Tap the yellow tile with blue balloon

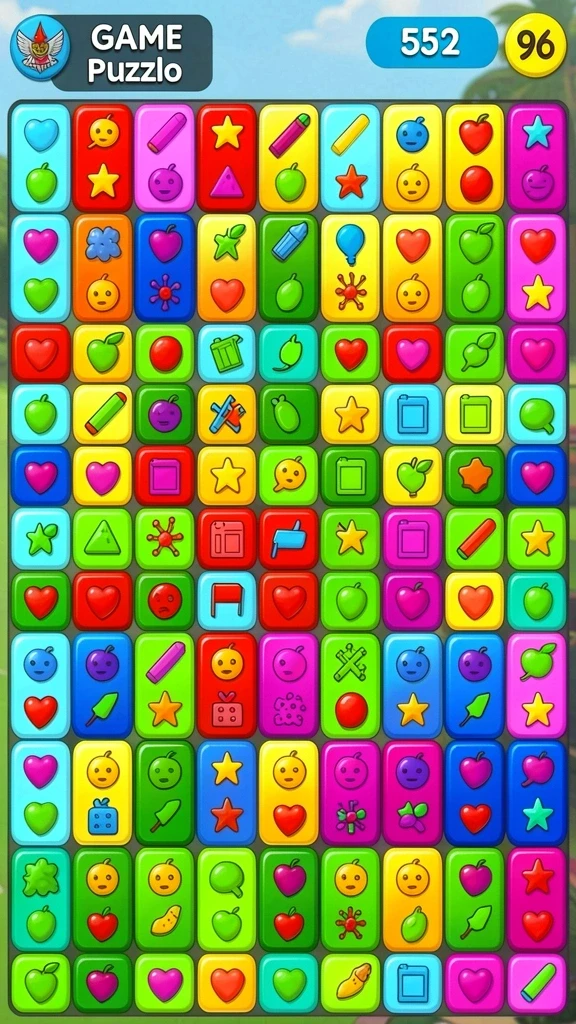(x=351, y=268)
